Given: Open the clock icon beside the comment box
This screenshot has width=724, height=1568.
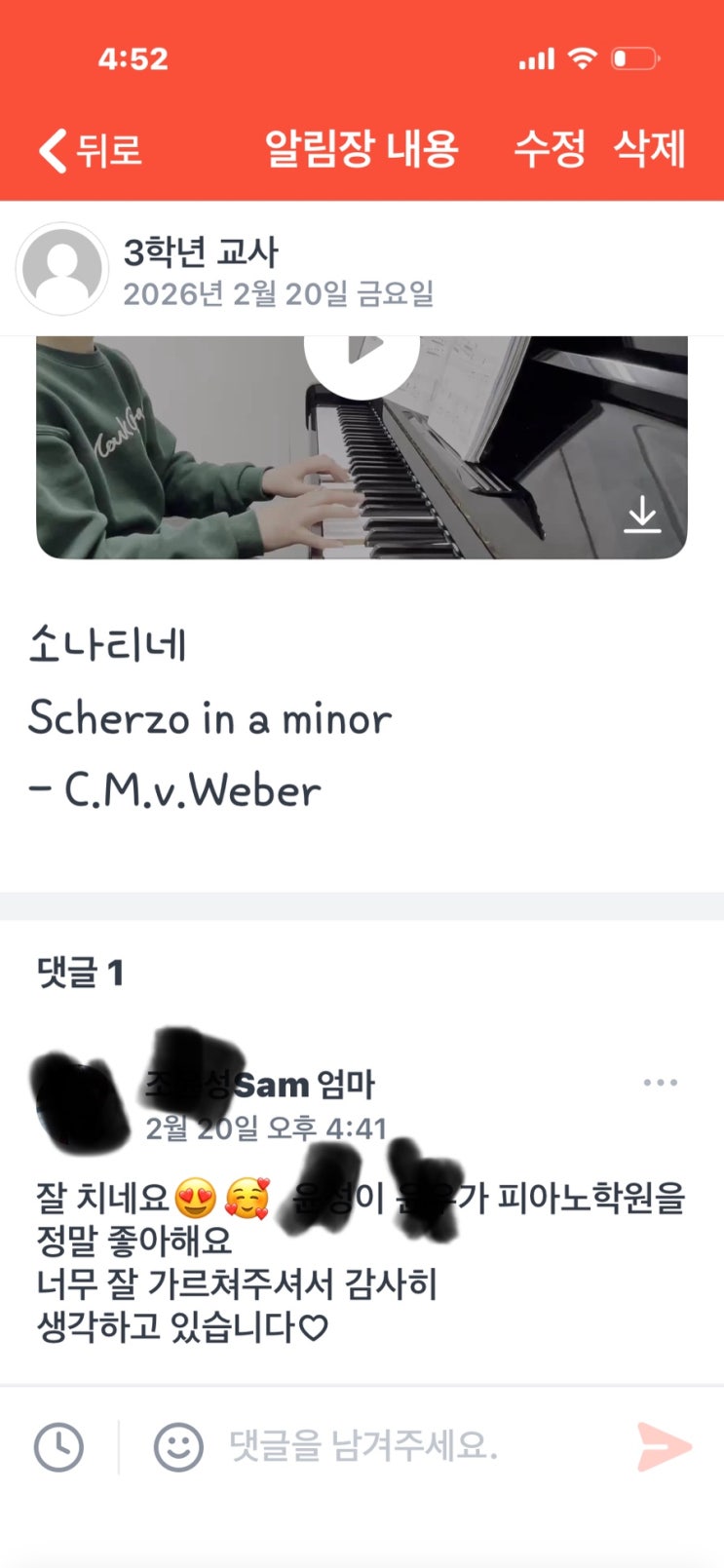Looking at the screenshot, I should click(x=59, y=1446).
